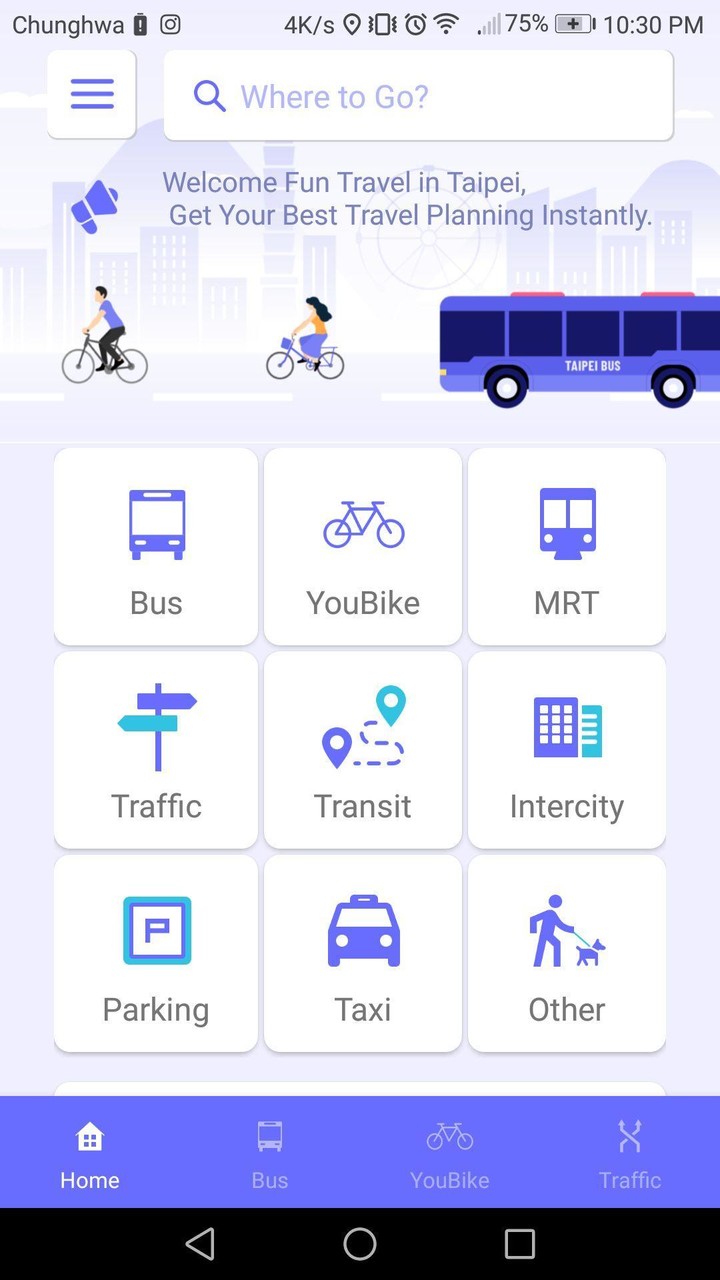Screen dimensions: 720x1280
Task: Open the hamburger drawer menu
Action: [x=91, y=95]
